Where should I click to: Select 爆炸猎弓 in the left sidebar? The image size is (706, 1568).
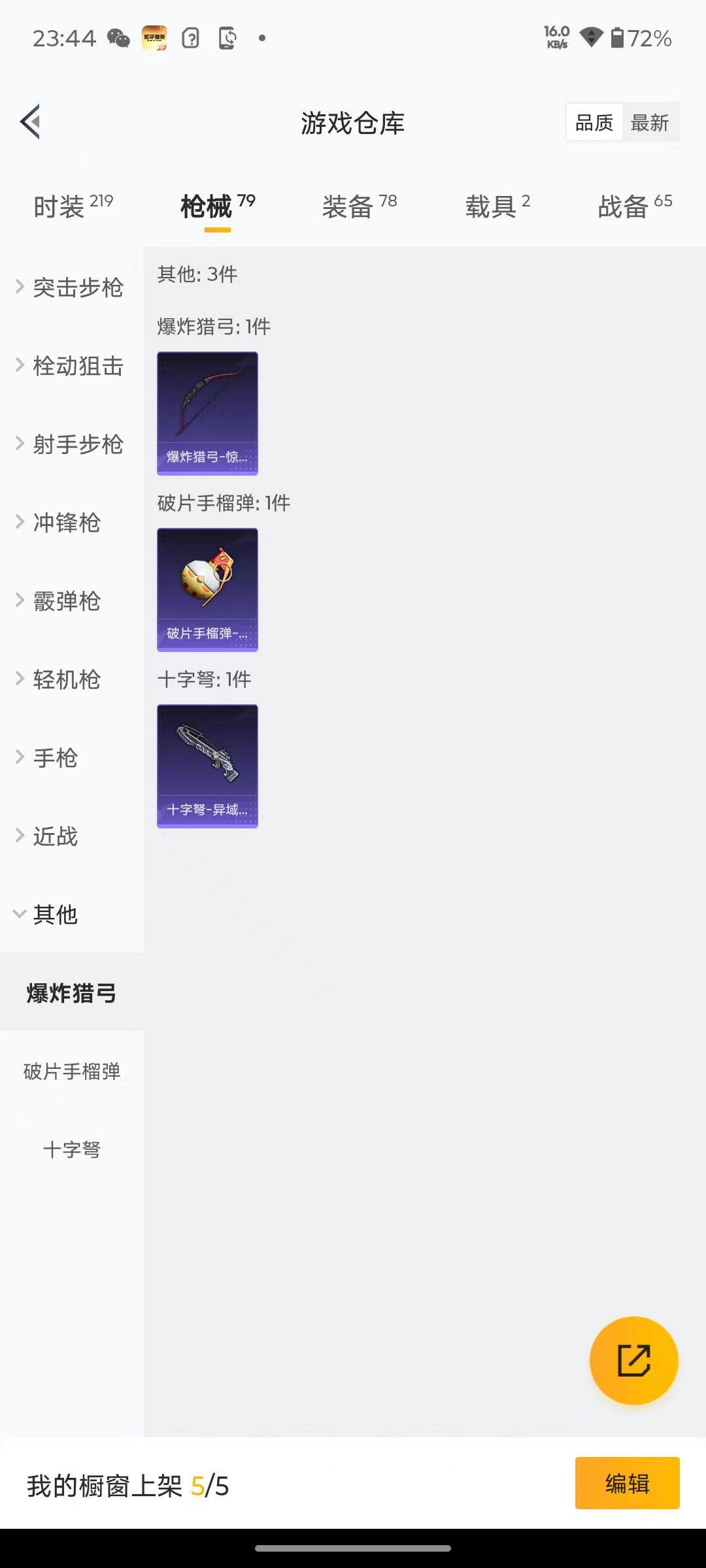pyautogui.click(x=72, y=993)
